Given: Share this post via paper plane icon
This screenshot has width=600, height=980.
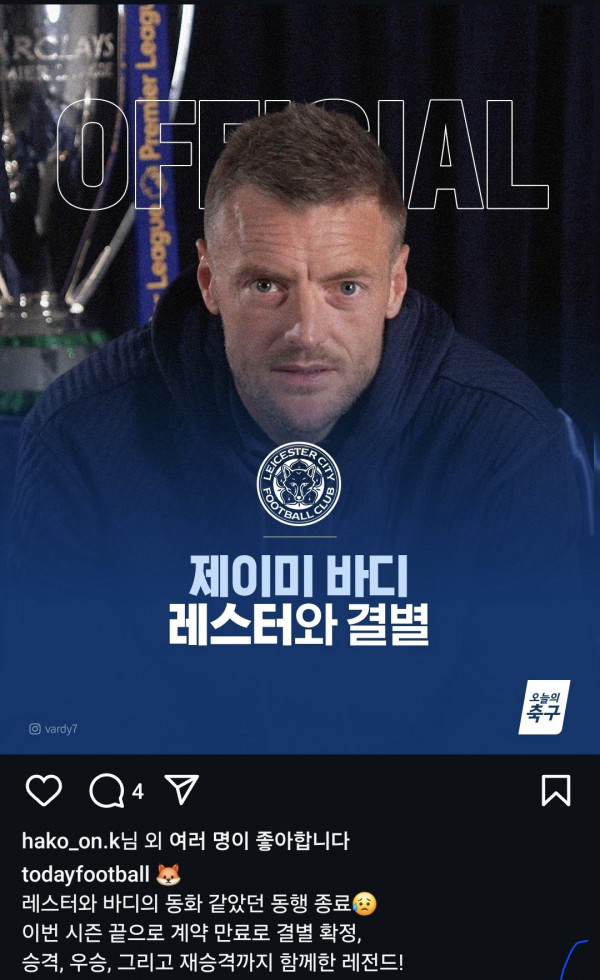Looking at the screenshot, I should point(181,790).
